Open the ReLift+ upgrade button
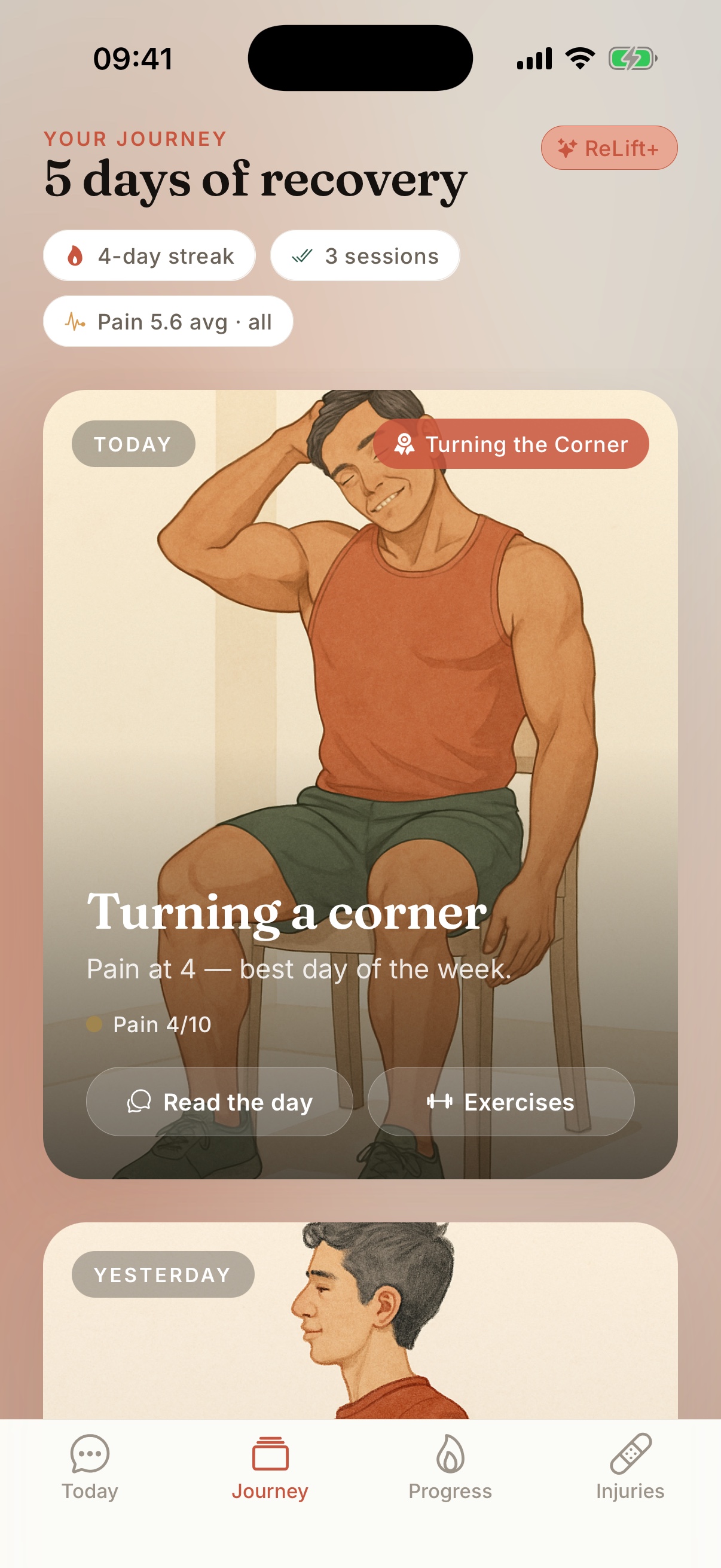The height and width of the screenshot is (1568, 721). click(609, 148)
